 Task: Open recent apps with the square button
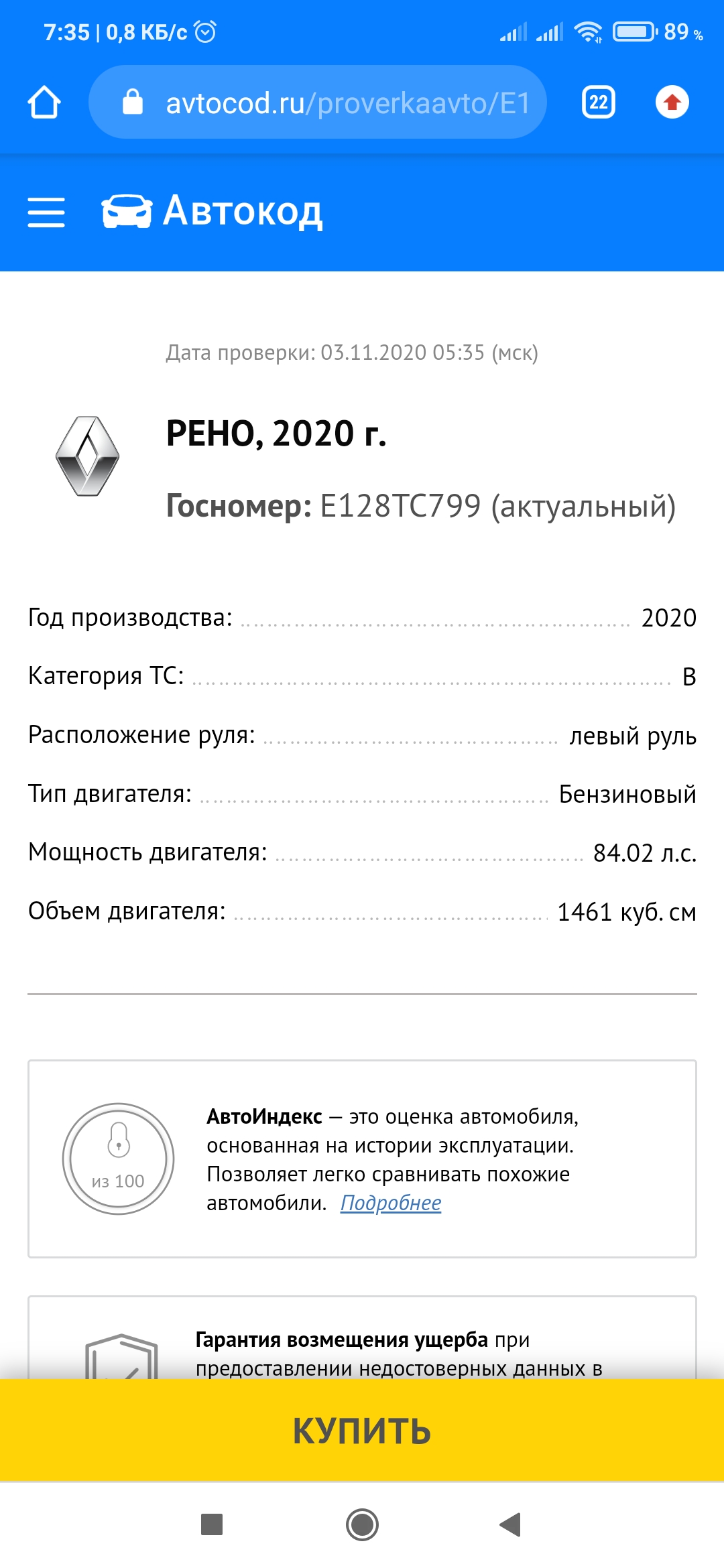coord(212,1524)
